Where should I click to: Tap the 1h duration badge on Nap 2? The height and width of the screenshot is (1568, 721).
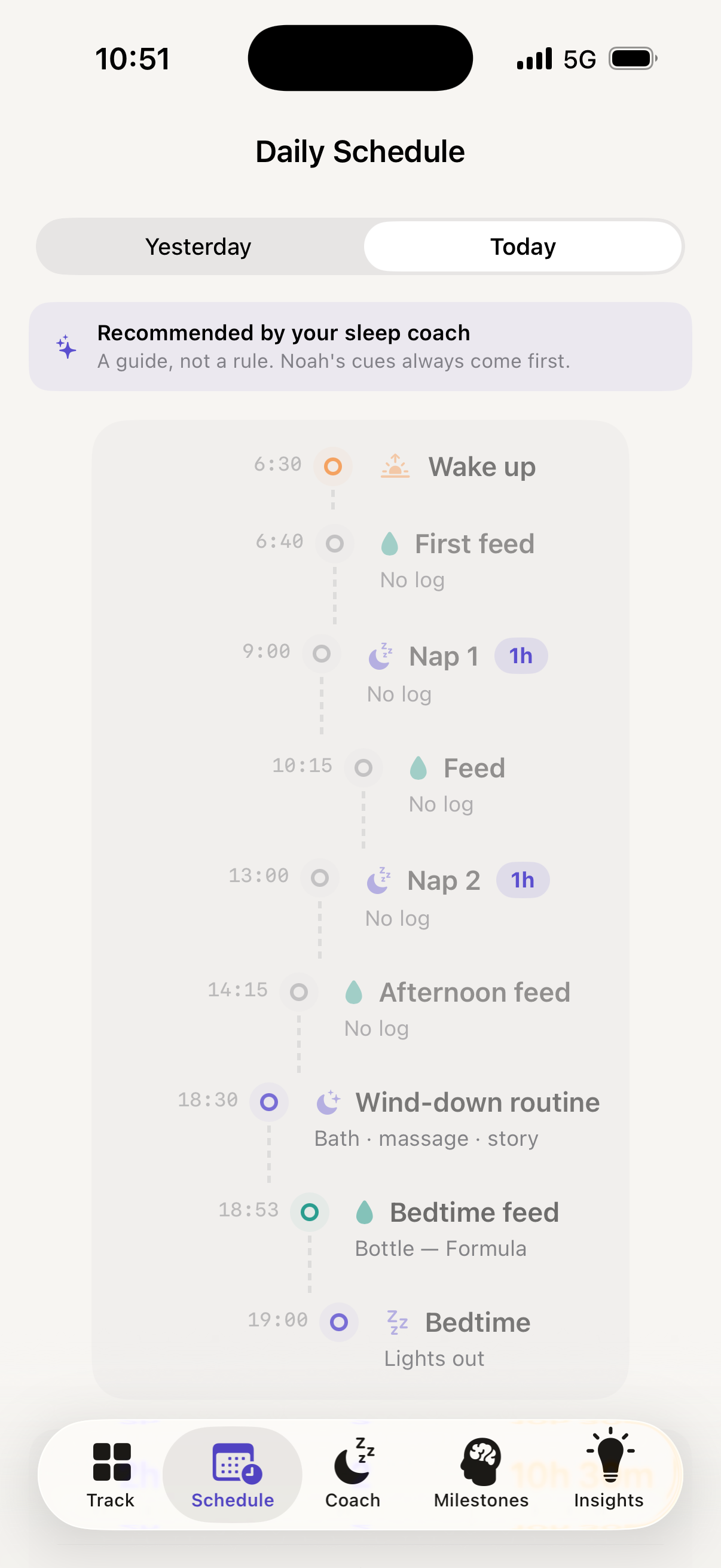pos(522,880)
